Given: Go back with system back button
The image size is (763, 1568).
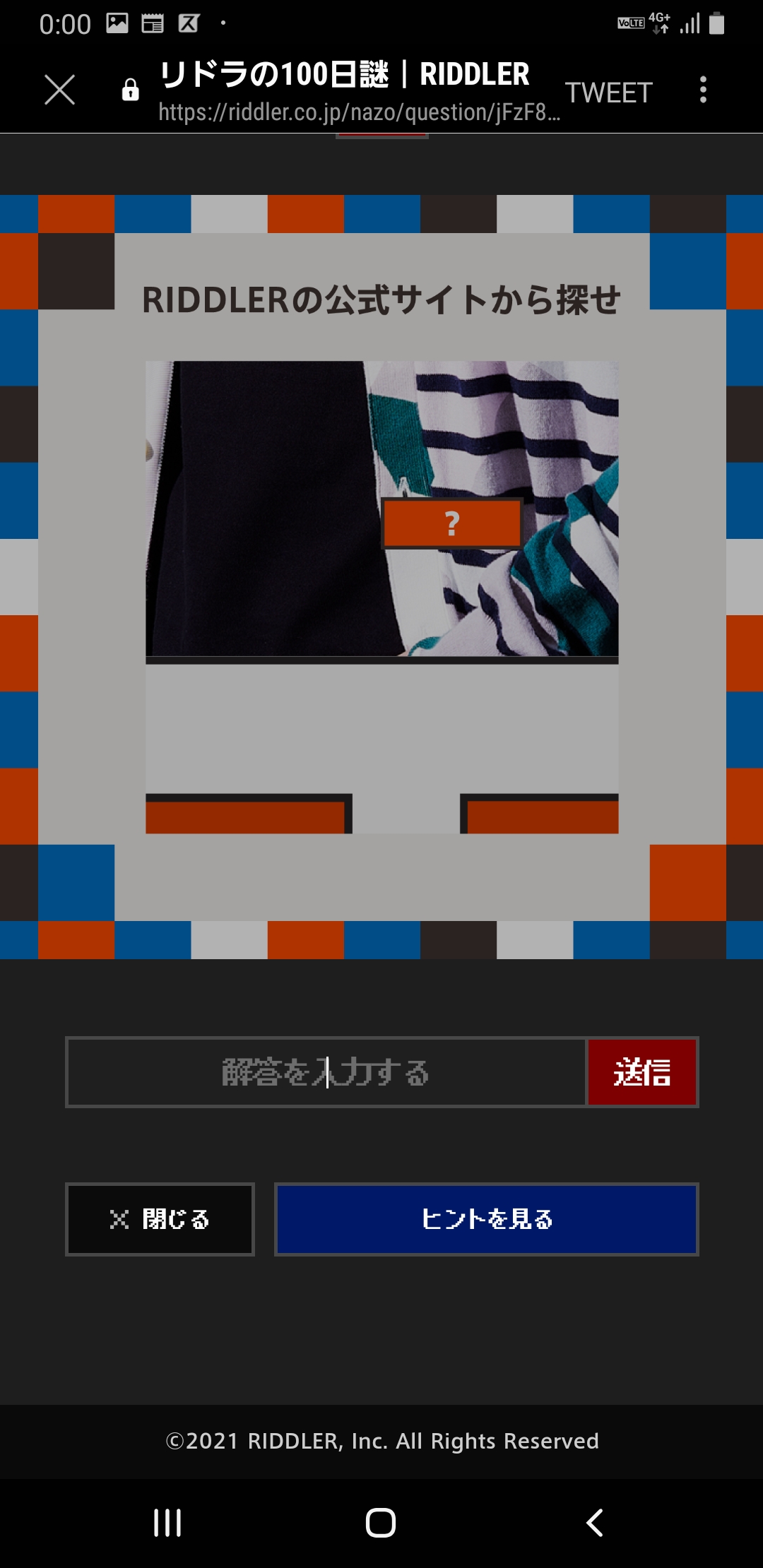Looking at the screenshot, I should tap(595, 1523).
